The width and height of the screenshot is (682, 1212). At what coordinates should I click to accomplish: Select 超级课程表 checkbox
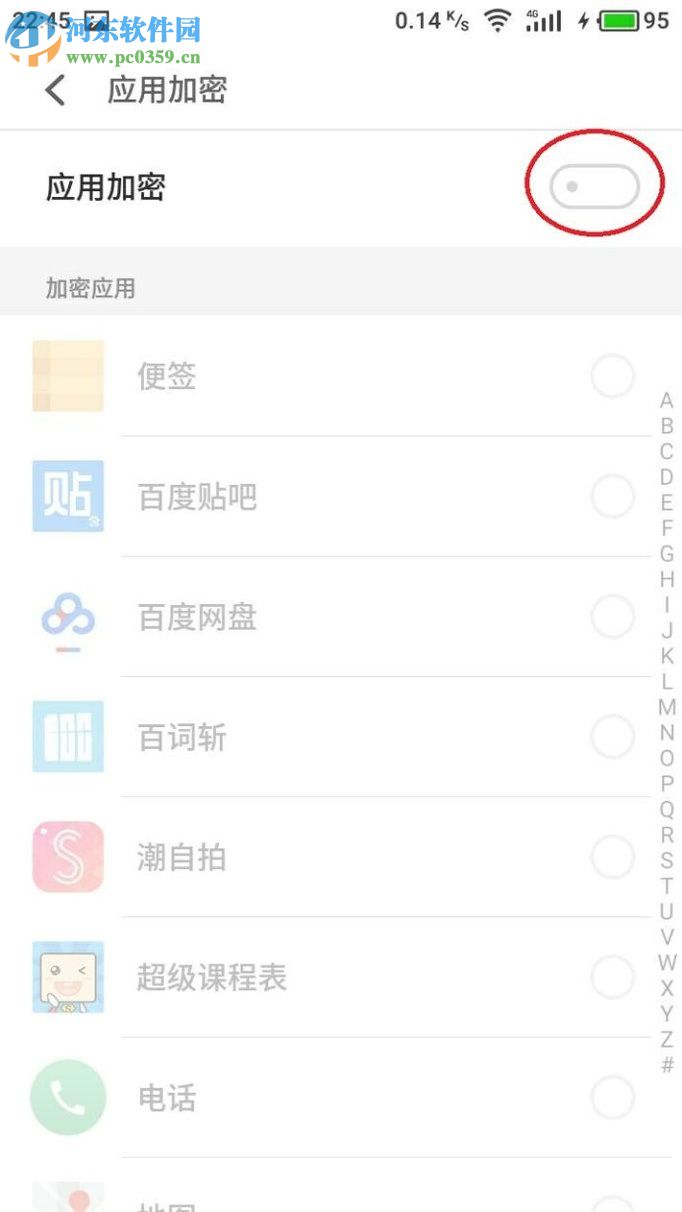(612, 977)
